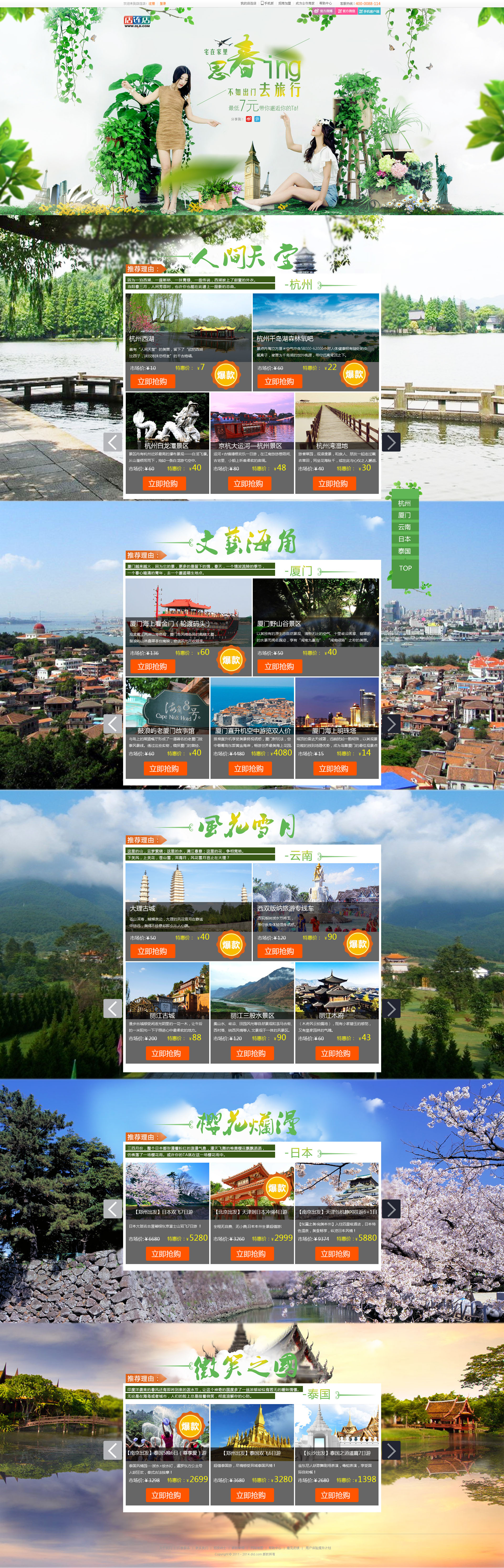Image resolution: width=504 pixels, height=1568 pixels.
Task: Tap 立即抢购 for 泰国之逍遥遥7日游
Action: (335, 1495)
